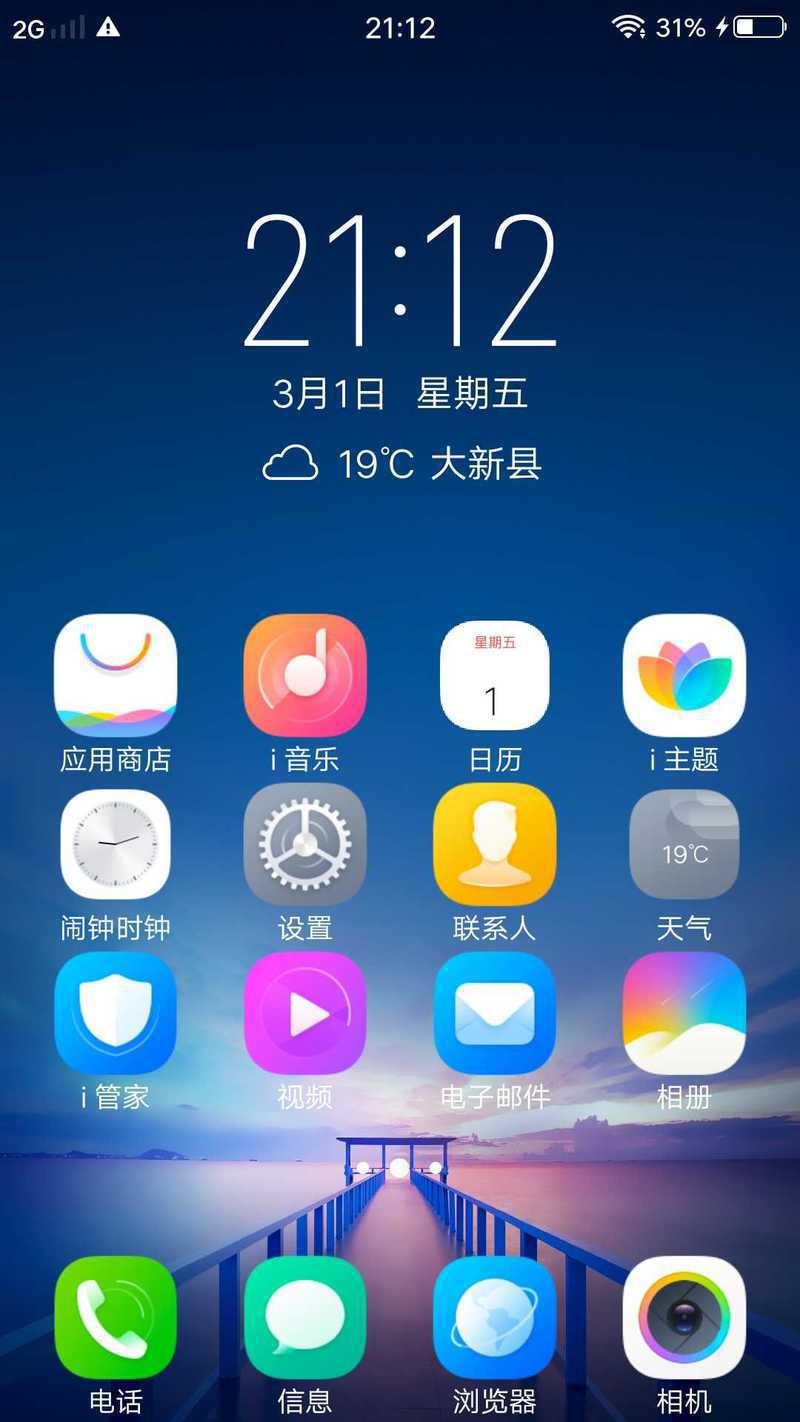Open the 相机 camera
This screenshot has width=800, height=1422.
pos(684,1318)
